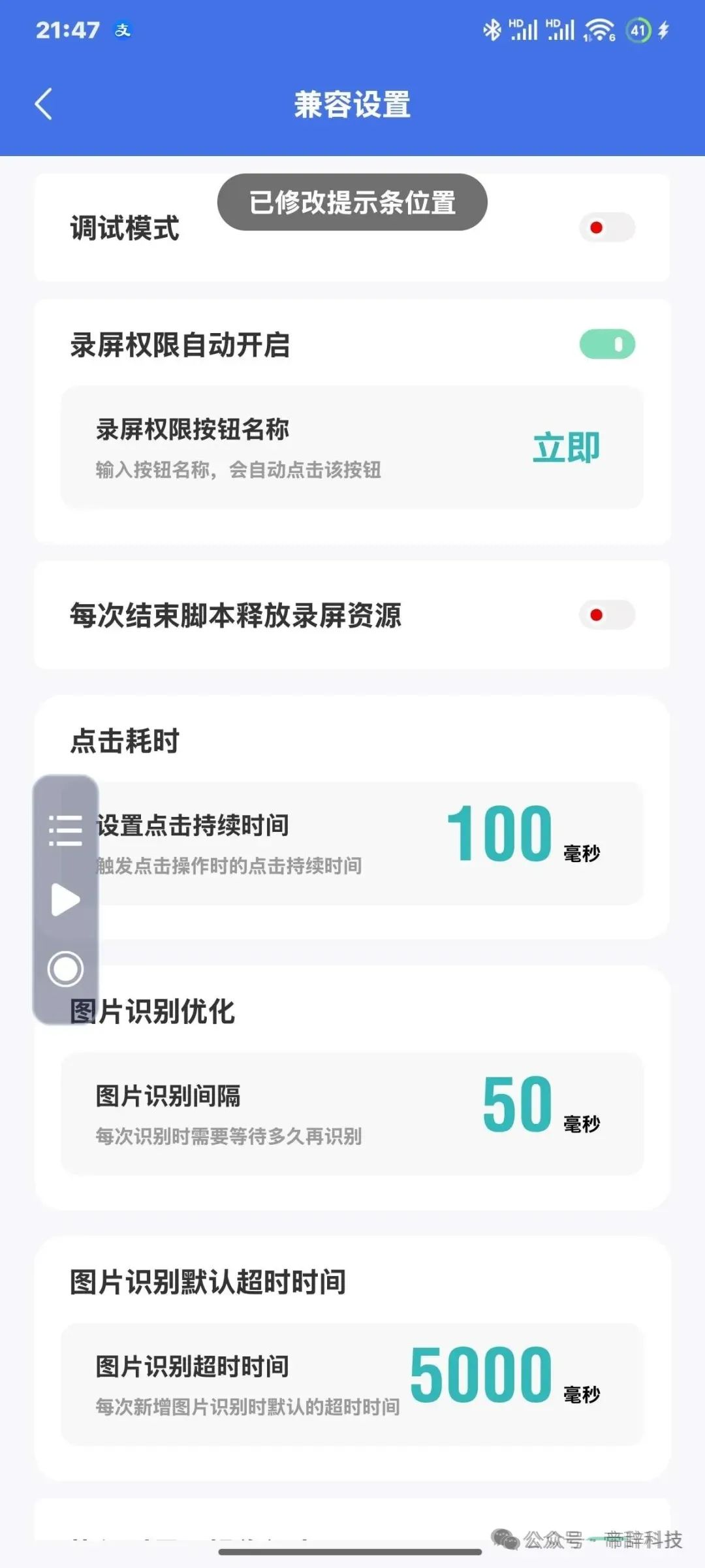Screen dimensions: 705x1568
Task: Tap the Alipay icon next to the clock
Action: [x=125, y=31]
